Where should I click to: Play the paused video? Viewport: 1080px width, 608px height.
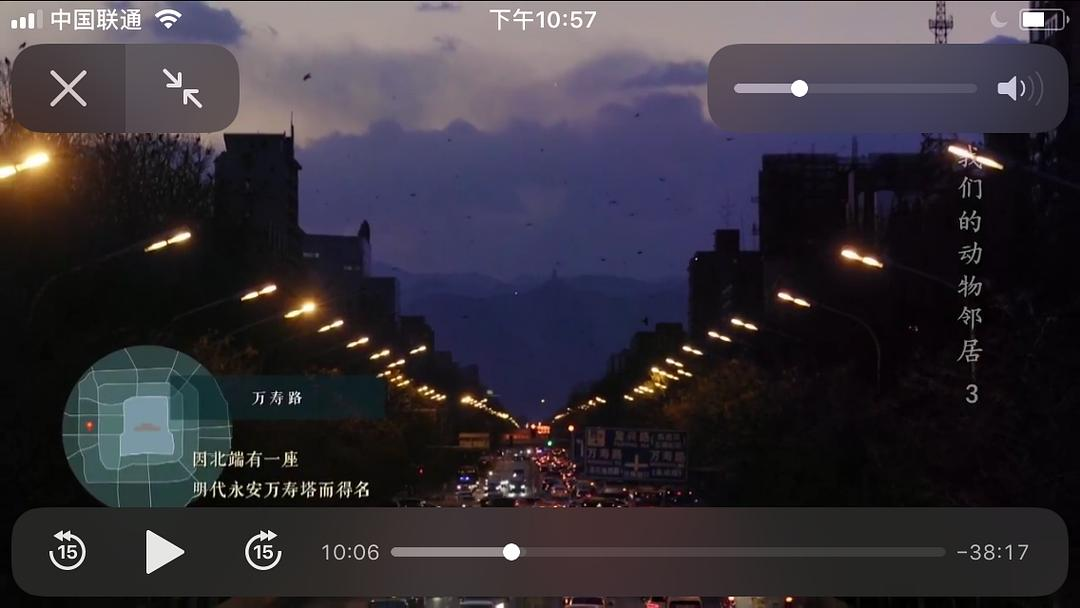click(164, 552)
